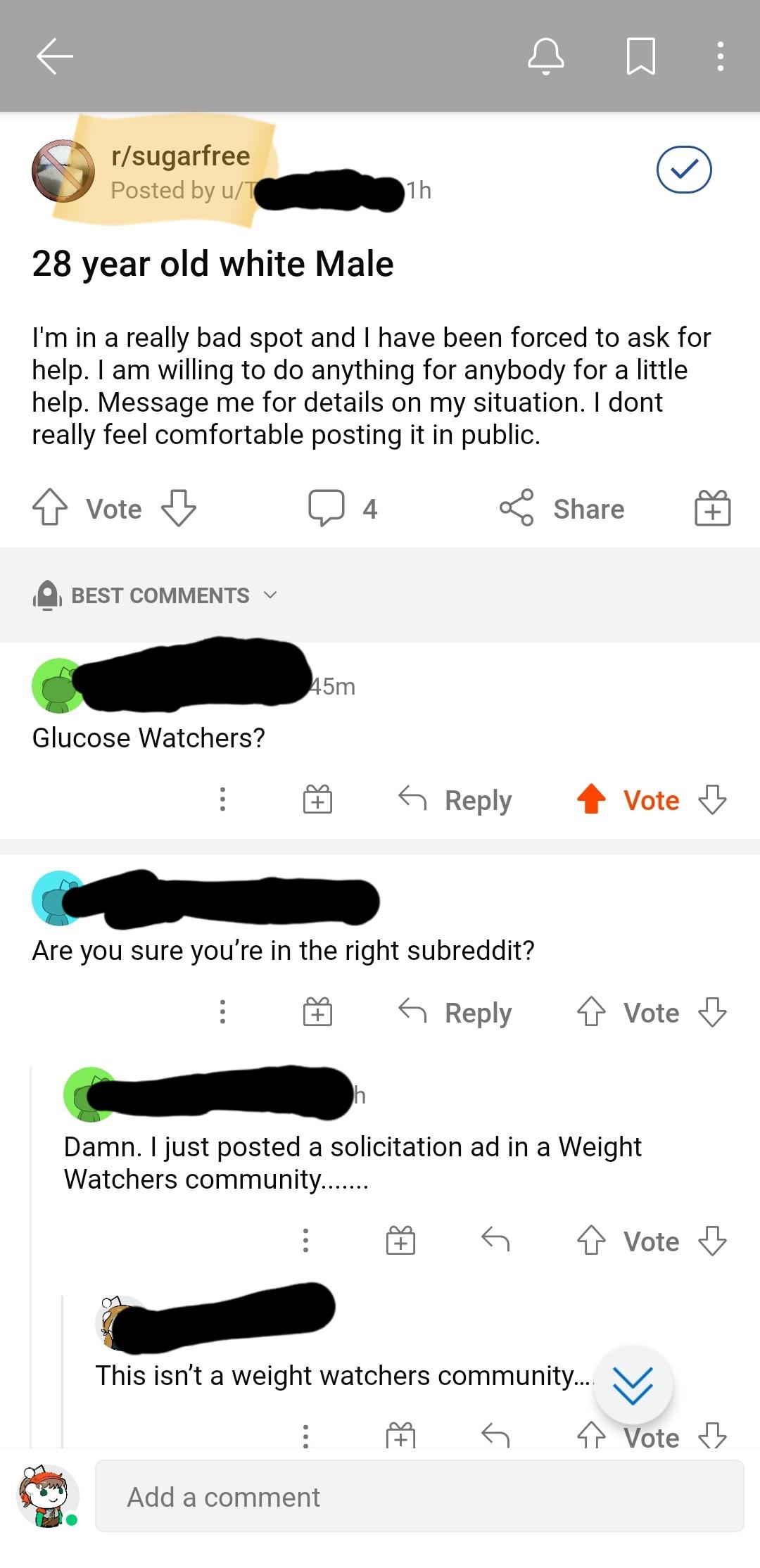Screen dimensions: 760x1568
Task: Open the notifications bell for this post
Action: [546, 56]
